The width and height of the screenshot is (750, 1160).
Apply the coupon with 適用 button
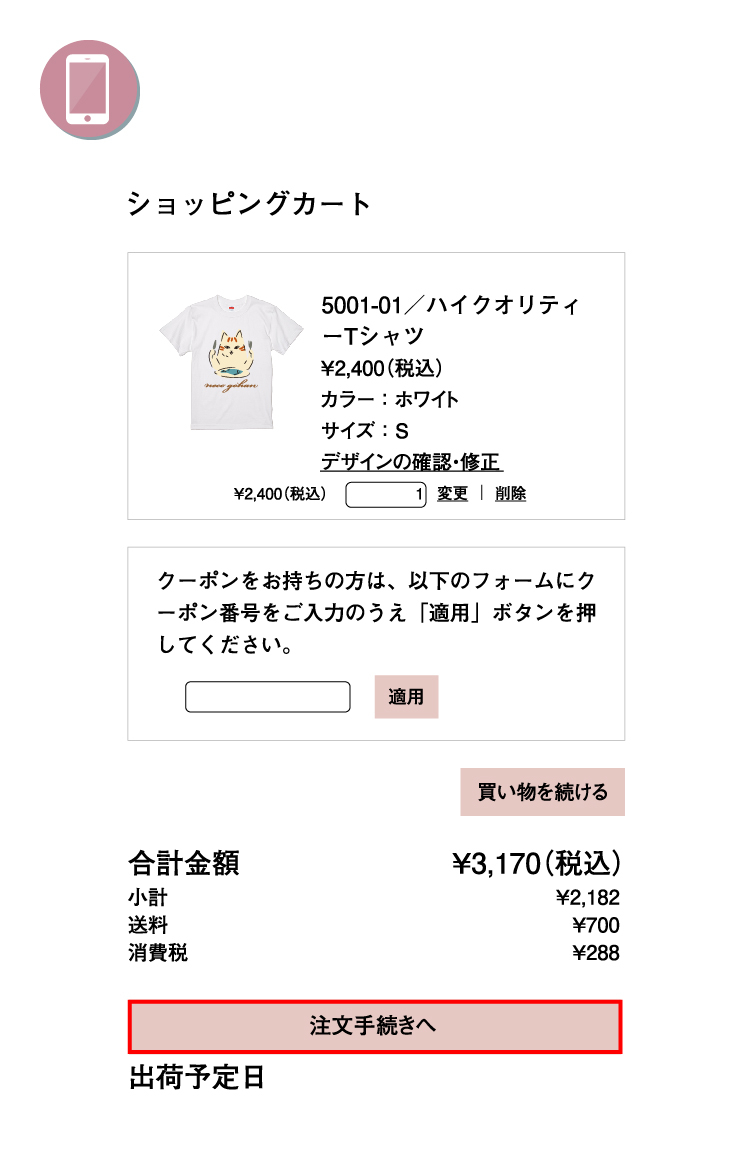(x=406, y=697)
